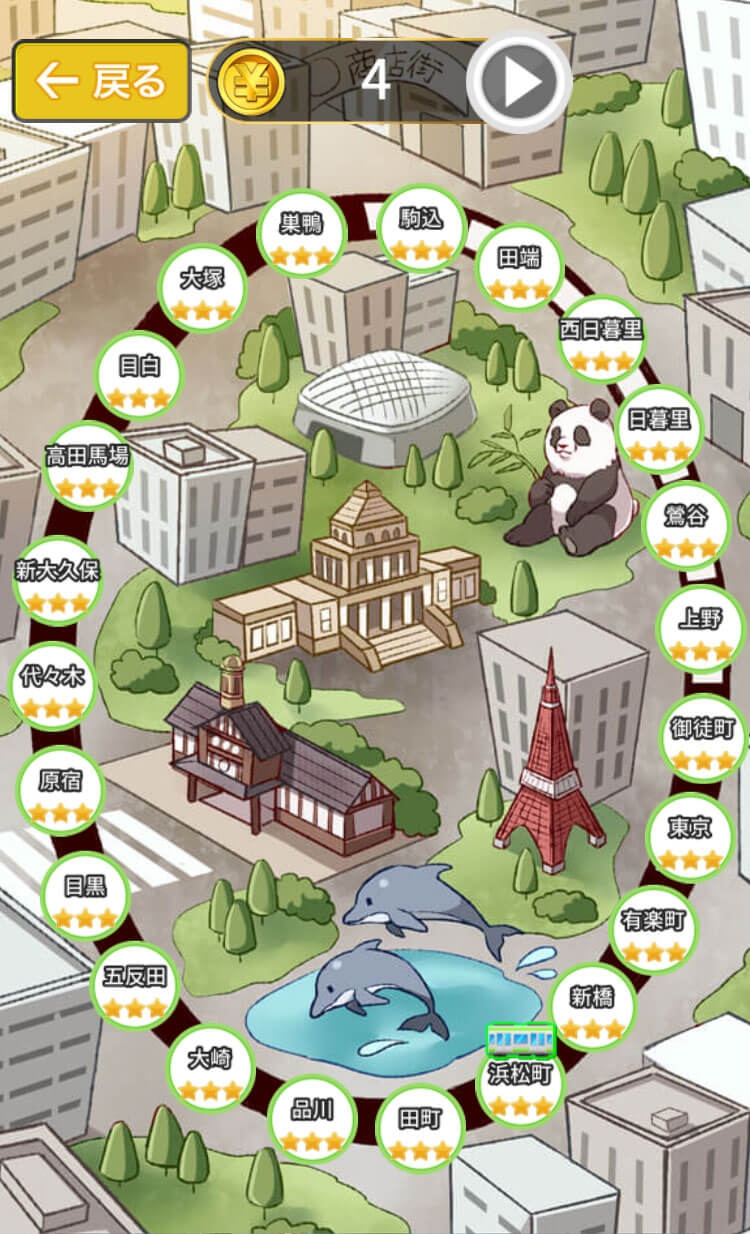Image resolution: width=750 pixels, height=1234 pixels.
Task: Open the 原宿 station stage
Action: pos(61,790)
